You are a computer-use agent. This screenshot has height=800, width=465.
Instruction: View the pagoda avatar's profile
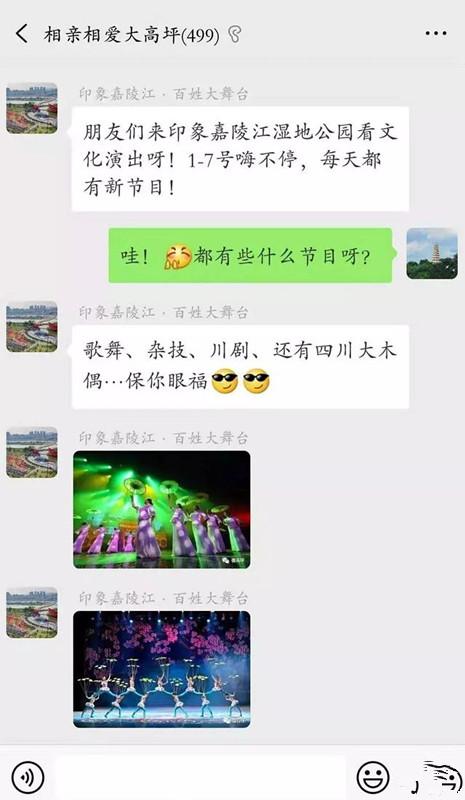432,254
